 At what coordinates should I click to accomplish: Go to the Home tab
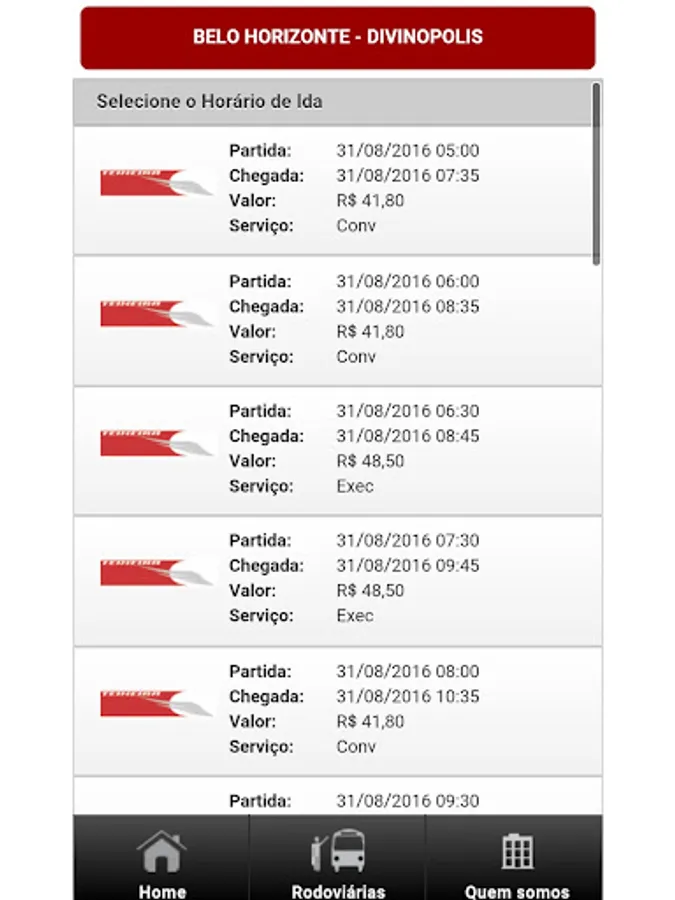tap(162, 862)
